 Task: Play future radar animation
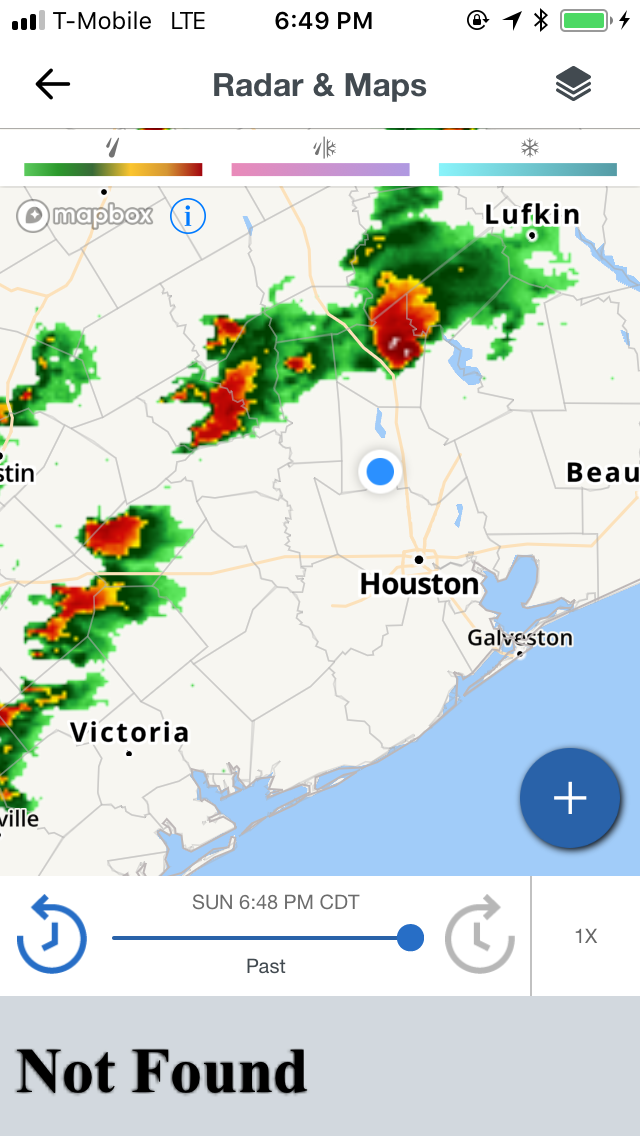pyautogui.click(x=480, y=934)
